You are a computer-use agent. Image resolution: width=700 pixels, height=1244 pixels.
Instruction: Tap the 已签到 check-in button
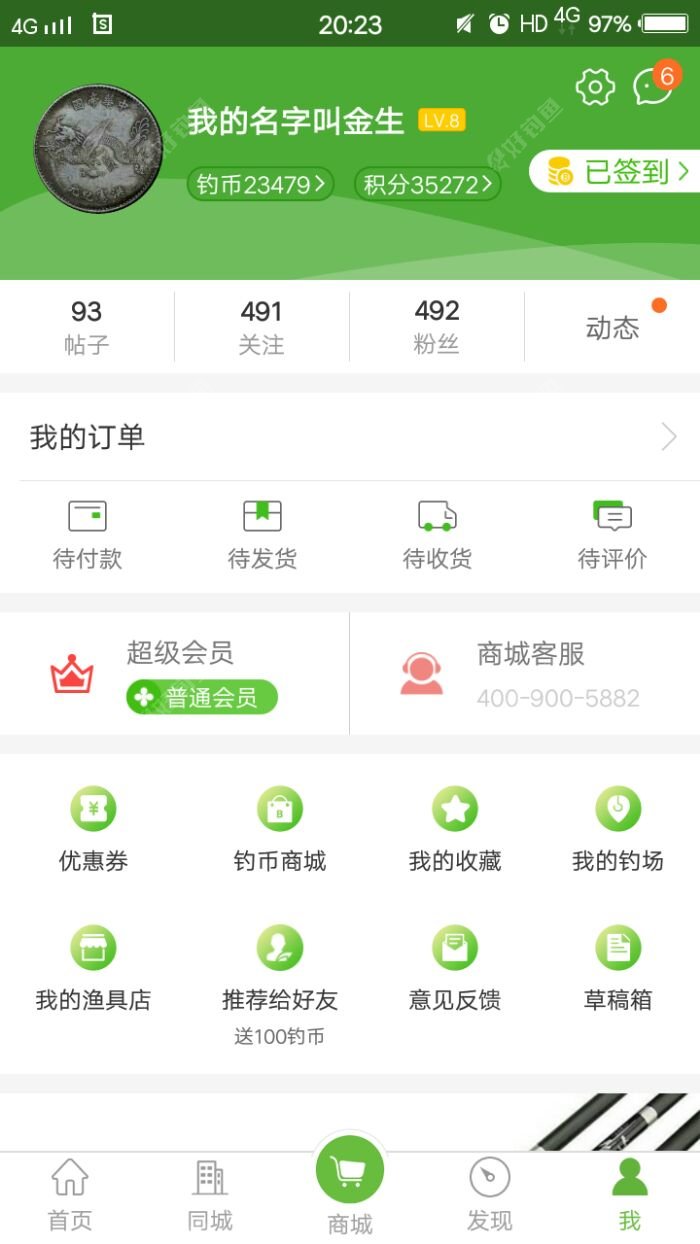click(x=616, y=172)
